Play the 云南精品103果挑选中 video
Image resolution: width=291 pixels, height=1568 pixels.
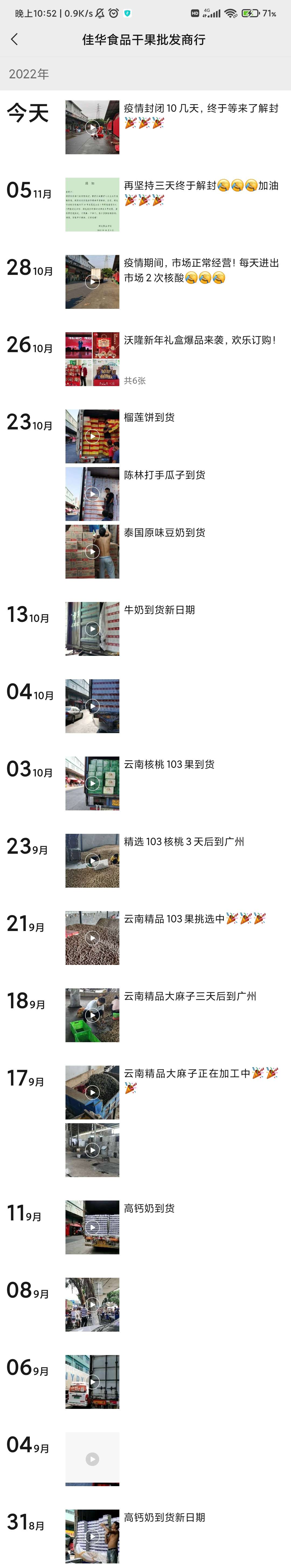click(x=92, y=938)
